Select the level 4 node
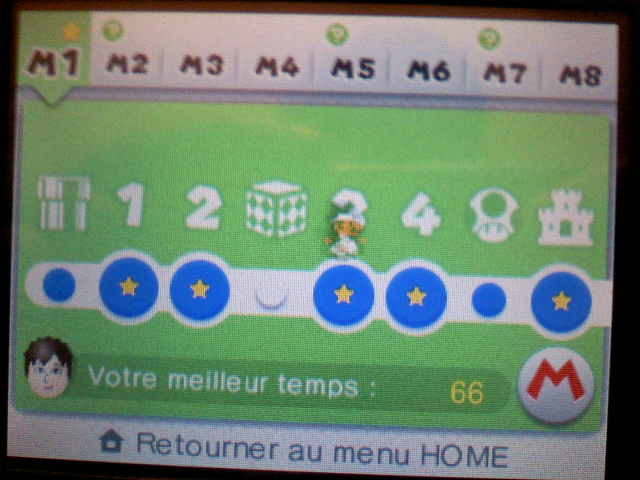This screenshot has height=480, width=640. (416, 297)
